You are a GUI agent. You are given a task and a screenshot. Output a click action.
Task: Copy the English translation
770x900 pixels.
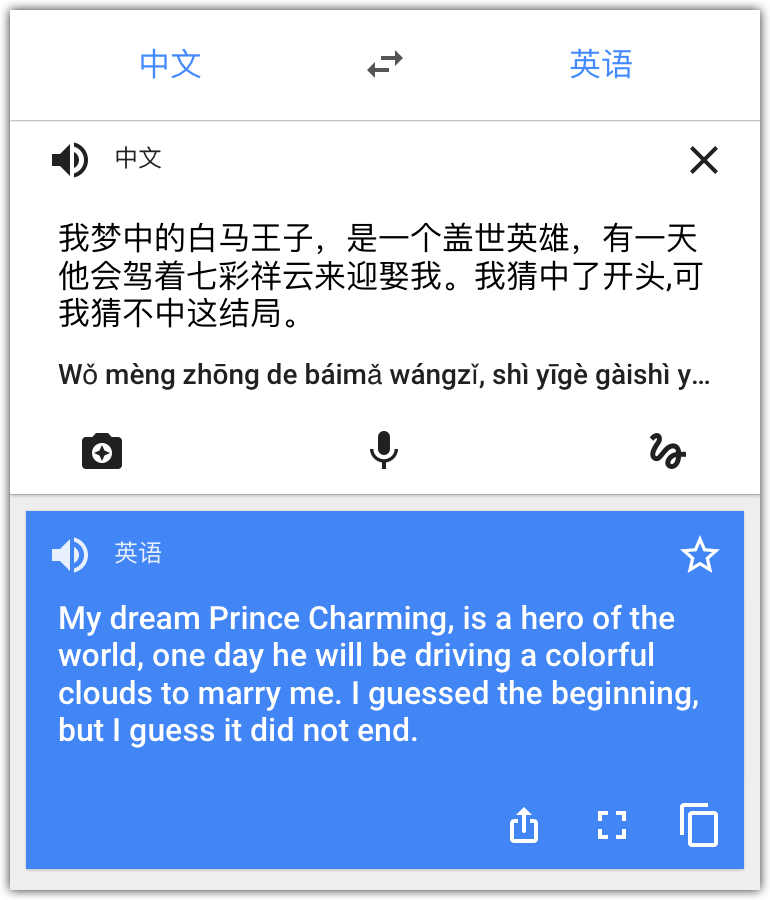tap(699, 825)
